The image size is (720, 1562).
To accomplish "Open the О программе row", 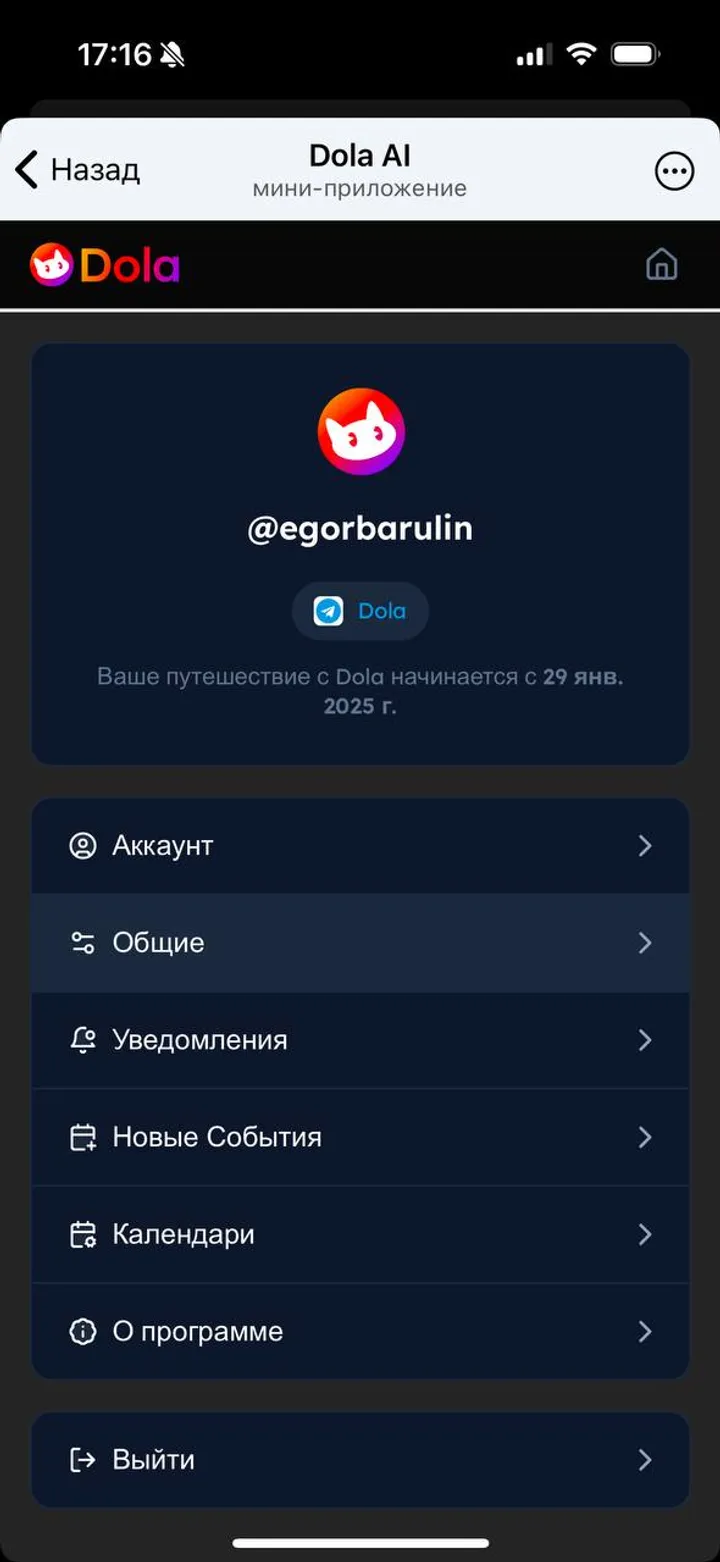I will tap(360, 1331).
